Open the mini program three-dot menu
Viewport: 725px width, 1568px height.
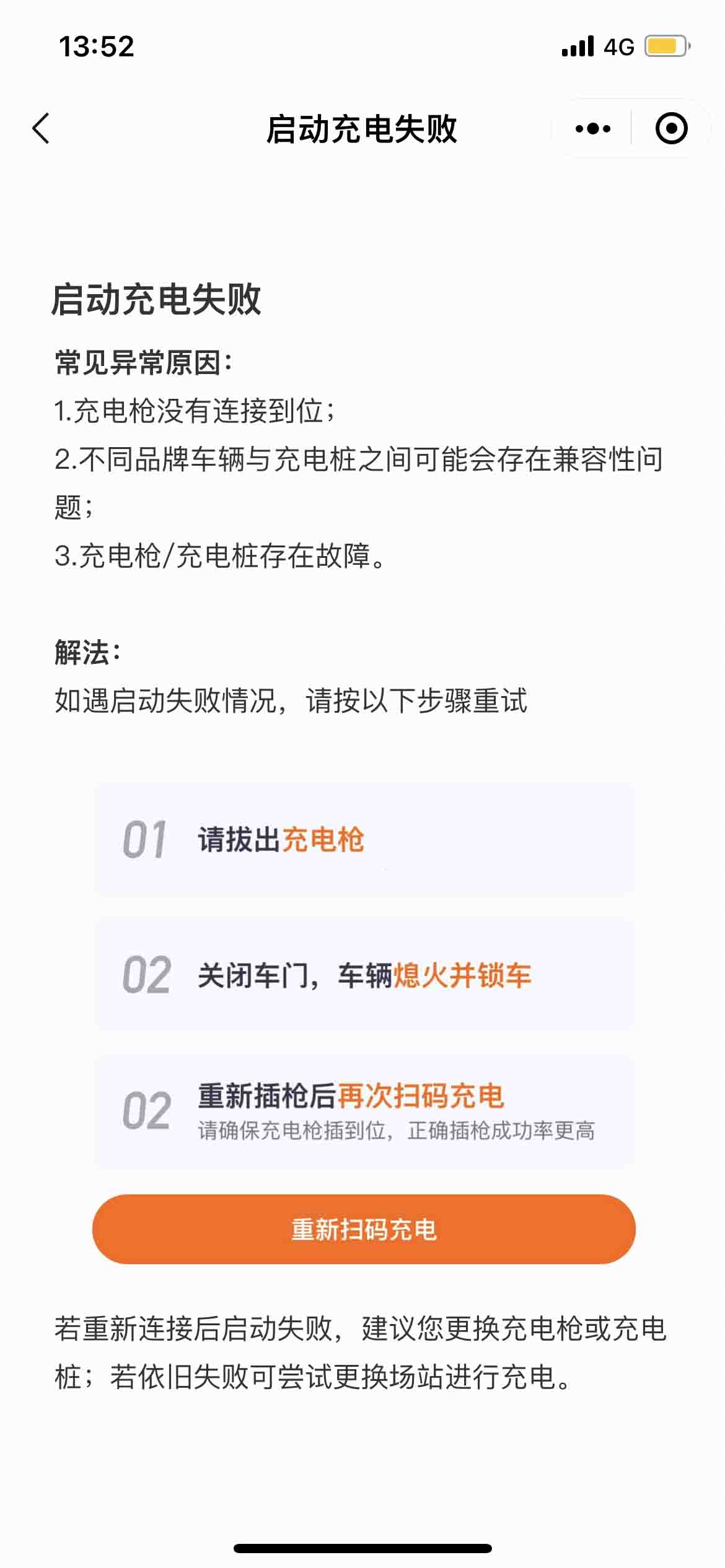pyautogui.click(x=592, y=129)
